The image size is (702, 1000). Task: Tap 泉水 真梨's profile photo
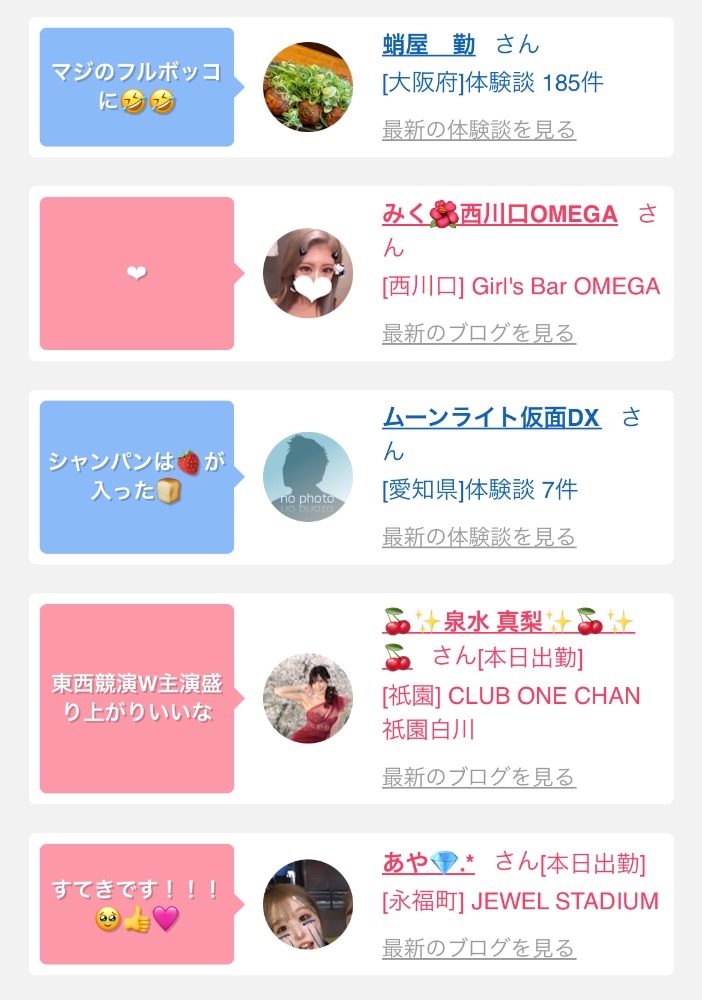tap(308, 698)
